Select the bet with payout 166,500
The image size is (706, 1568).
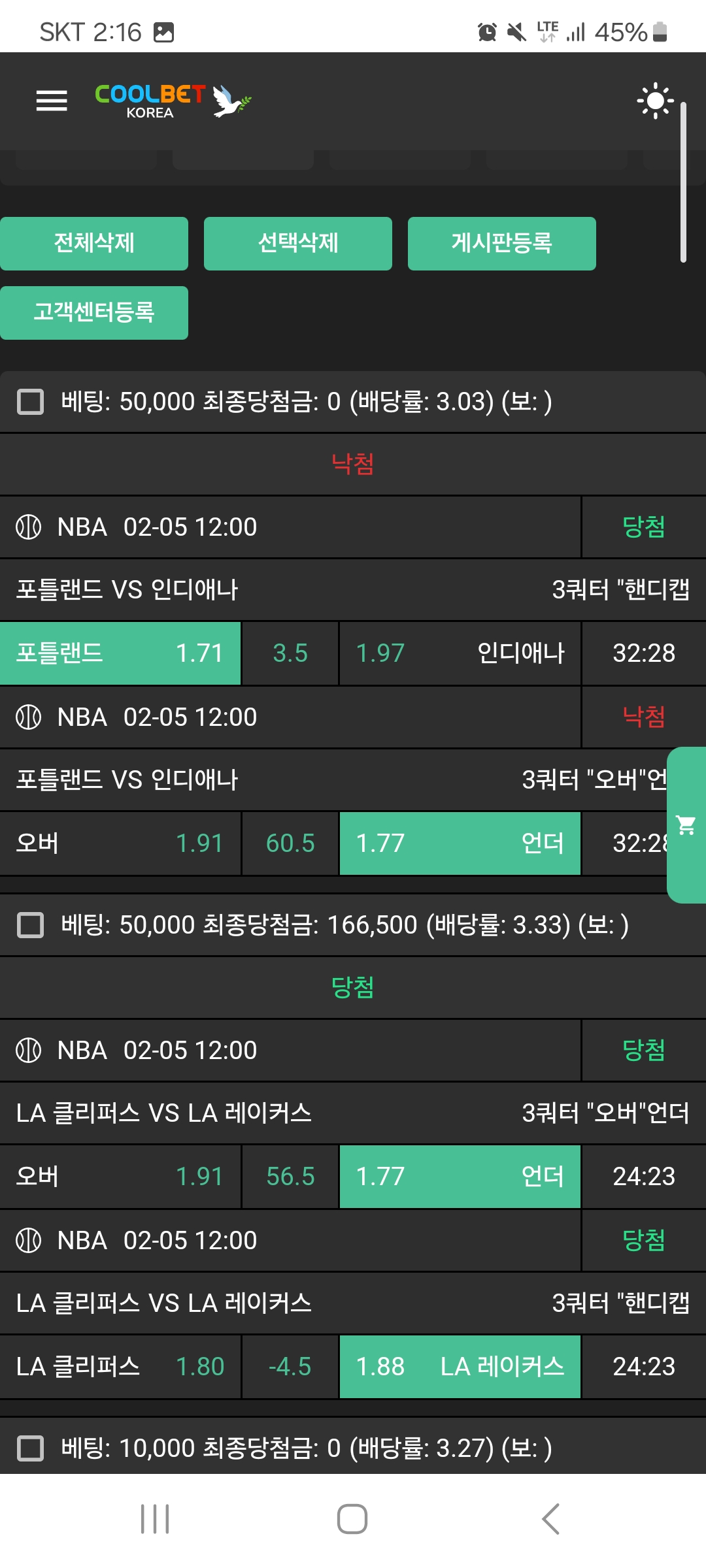click(x=30, y=925)
